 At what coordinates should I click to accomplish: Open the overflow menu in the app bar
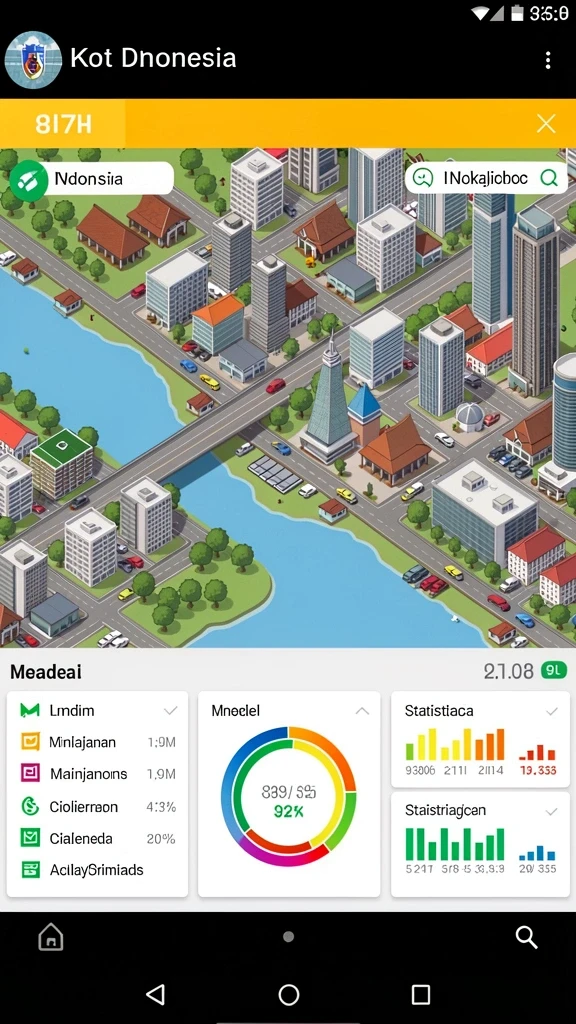pos(547,60)
